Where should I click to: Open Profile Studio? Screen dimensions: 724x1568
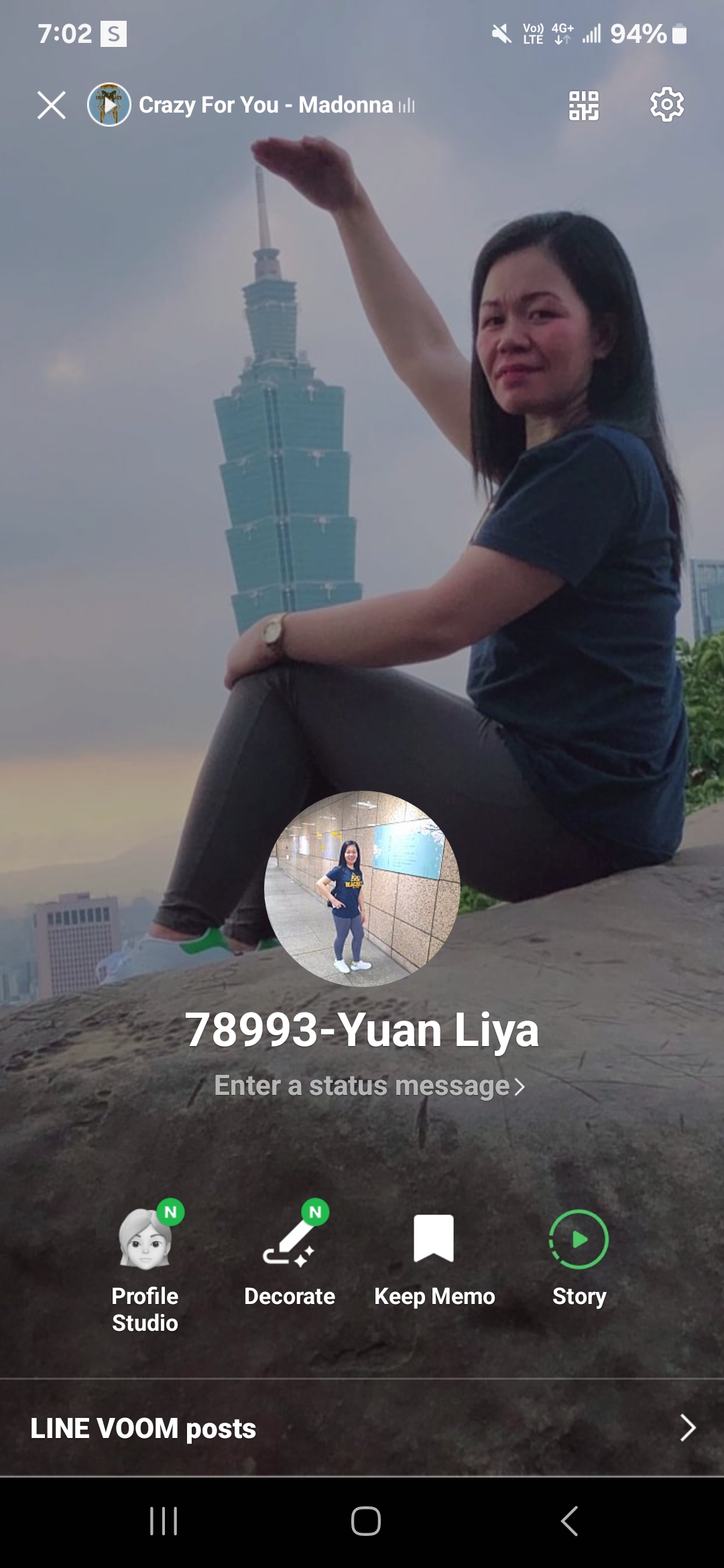click(145, 1268)
